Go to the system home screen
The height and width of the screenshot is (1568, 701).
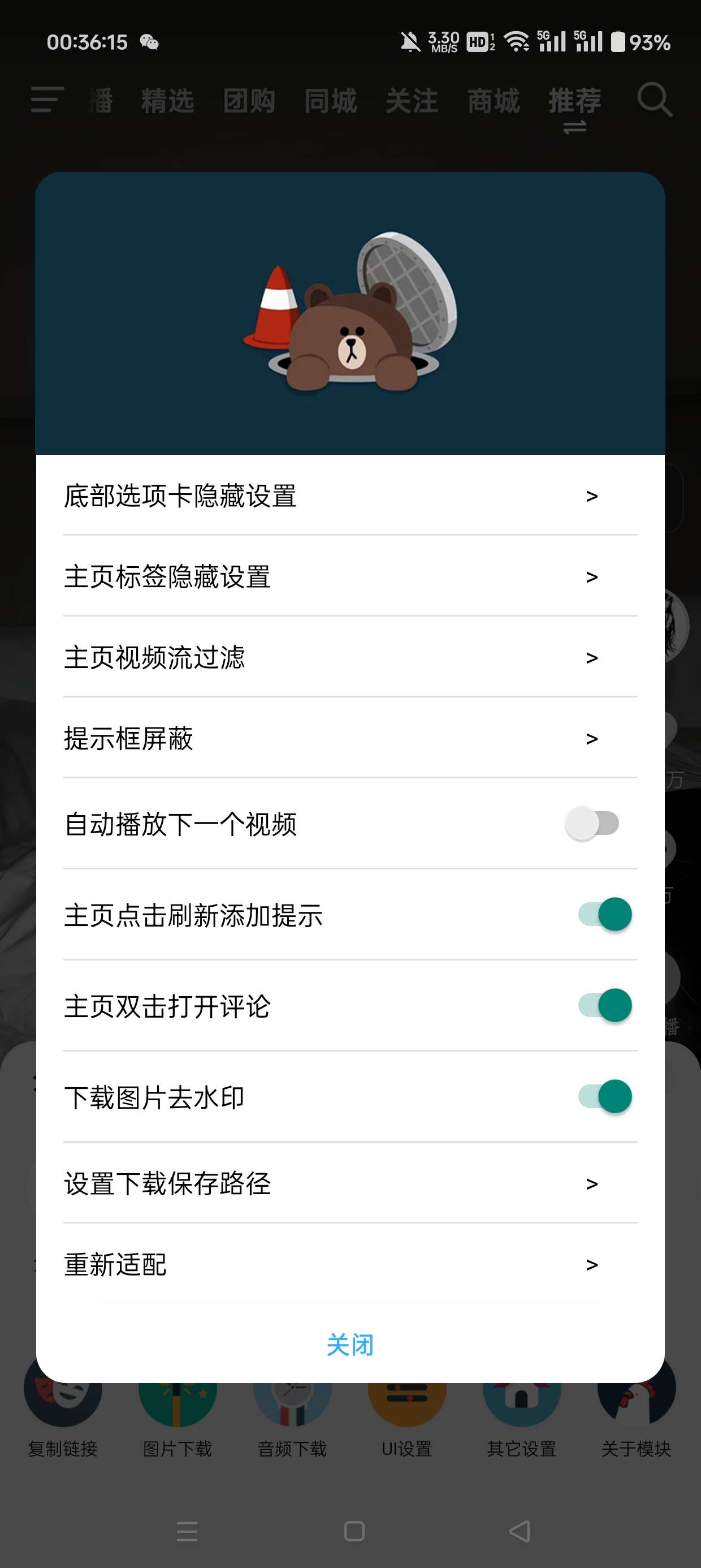pos(353,1531)
